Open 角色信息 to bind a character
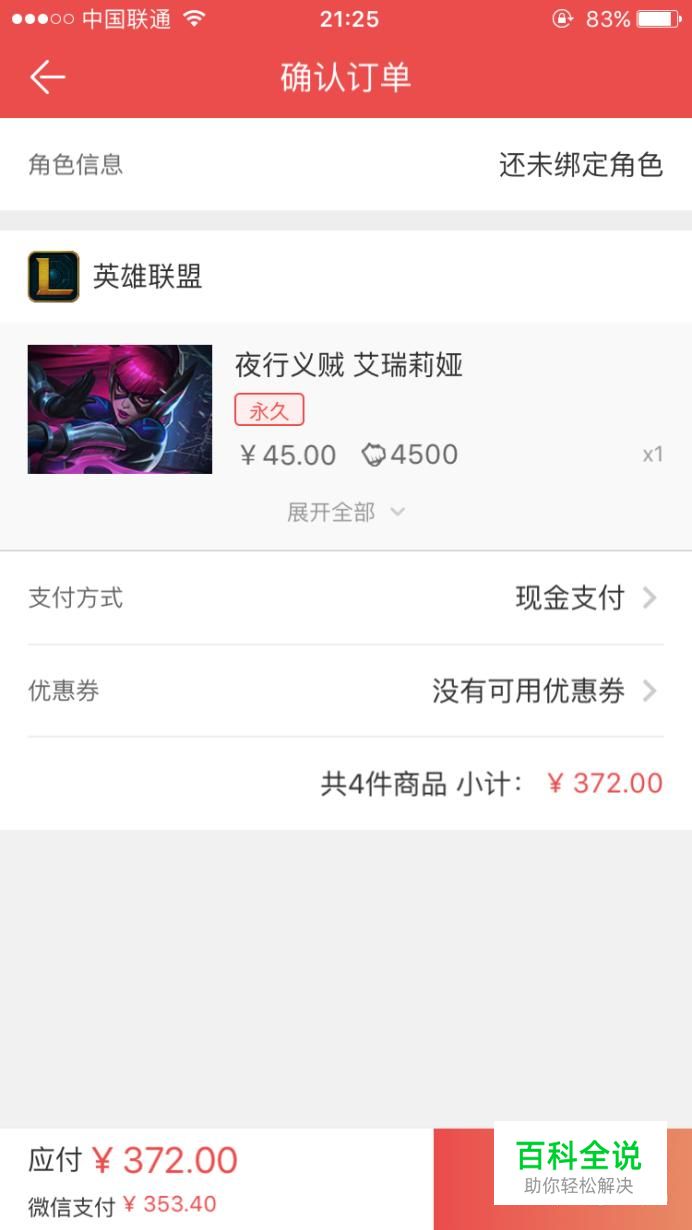This screenshot has height=1230, width=692. pos(346,164)
